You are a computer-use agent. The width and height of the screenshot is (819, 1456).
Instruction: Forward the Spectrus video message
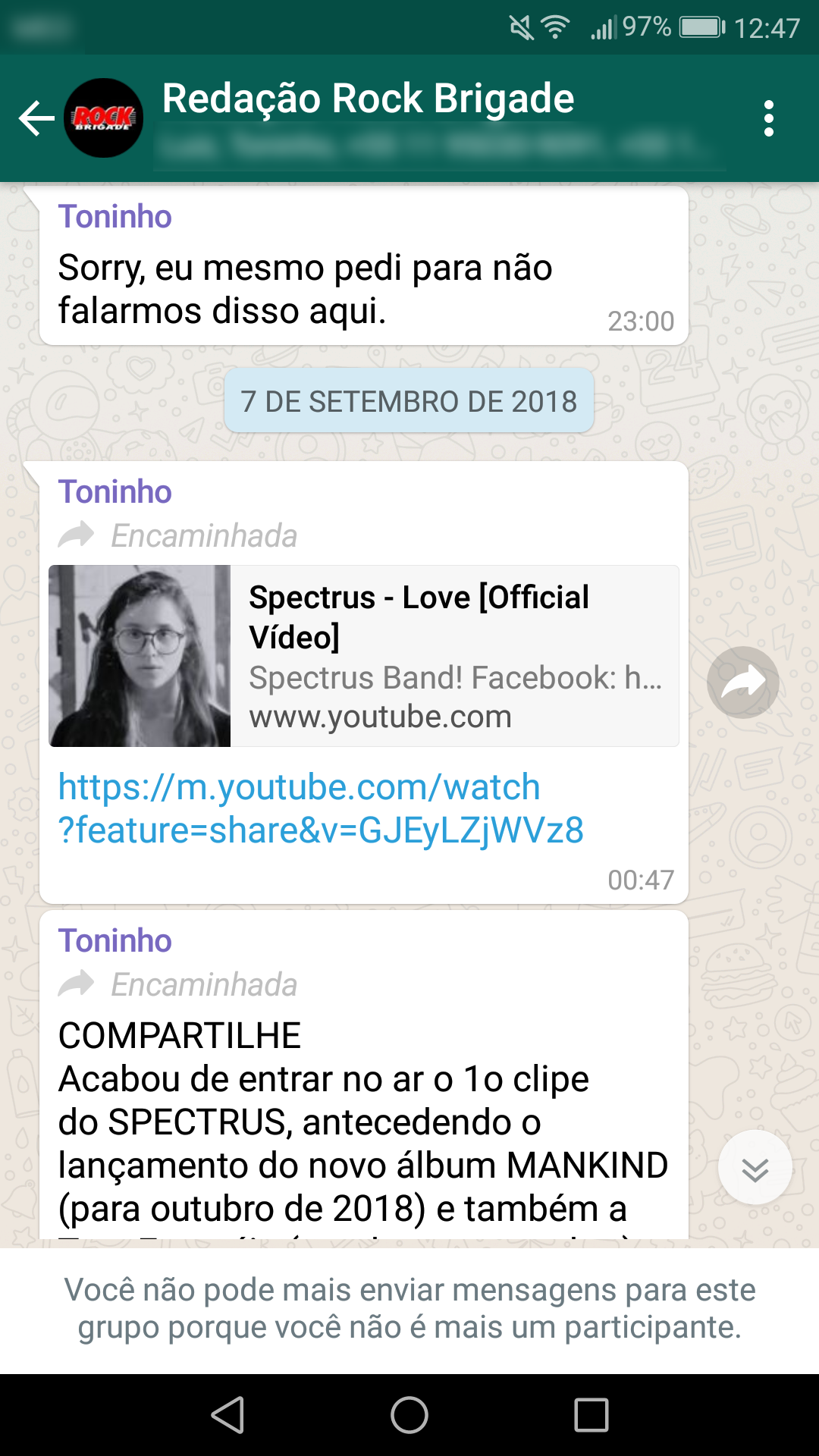(742, 682)
